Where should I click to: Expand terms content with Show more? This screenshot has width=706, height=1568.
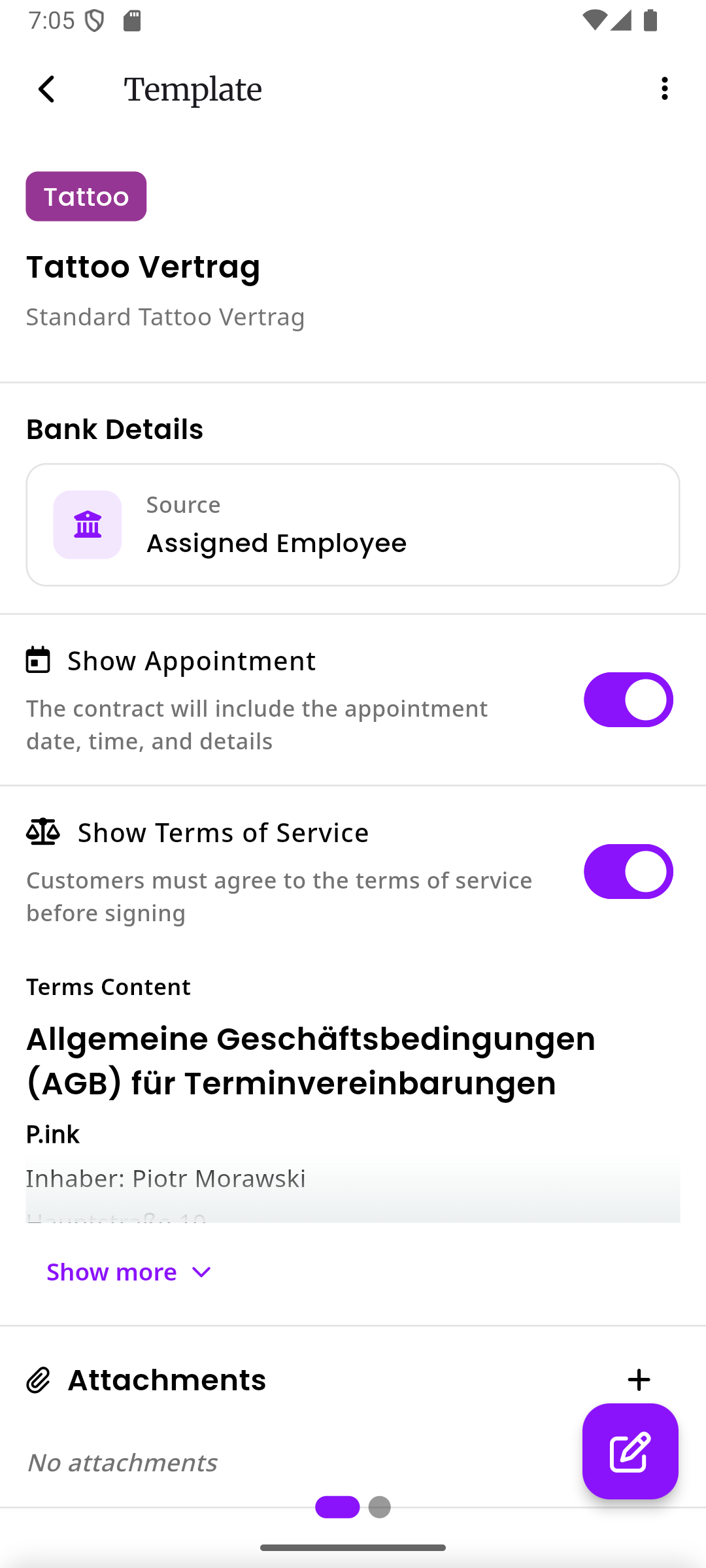coord(112,1271)
